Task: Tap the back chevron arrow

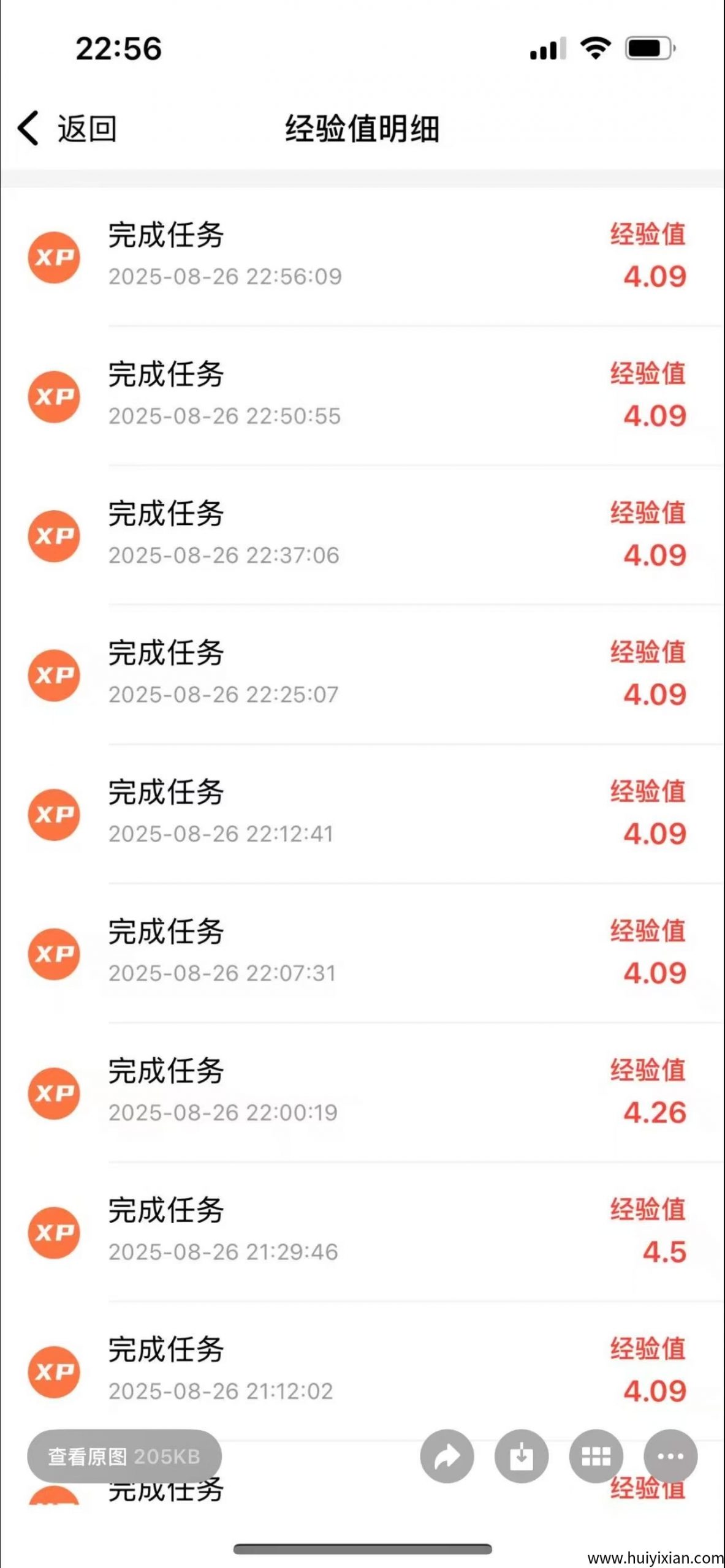Action: point(26,127)
